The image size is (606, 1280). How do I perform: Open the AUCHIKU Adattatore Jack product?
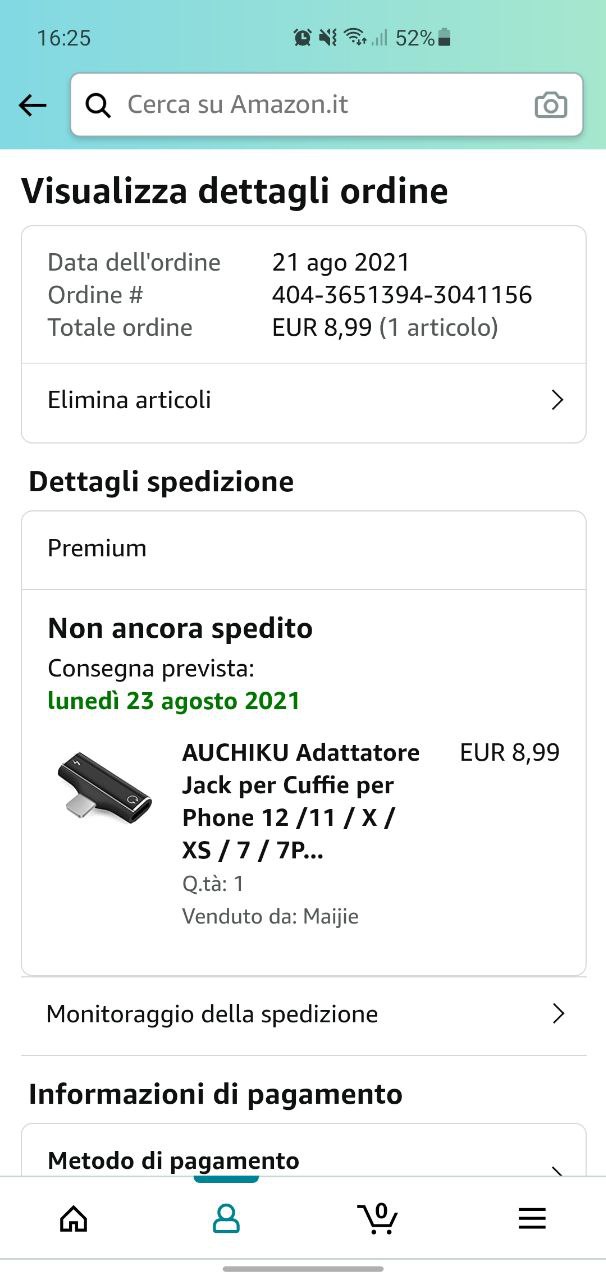[x=300, y=801]
